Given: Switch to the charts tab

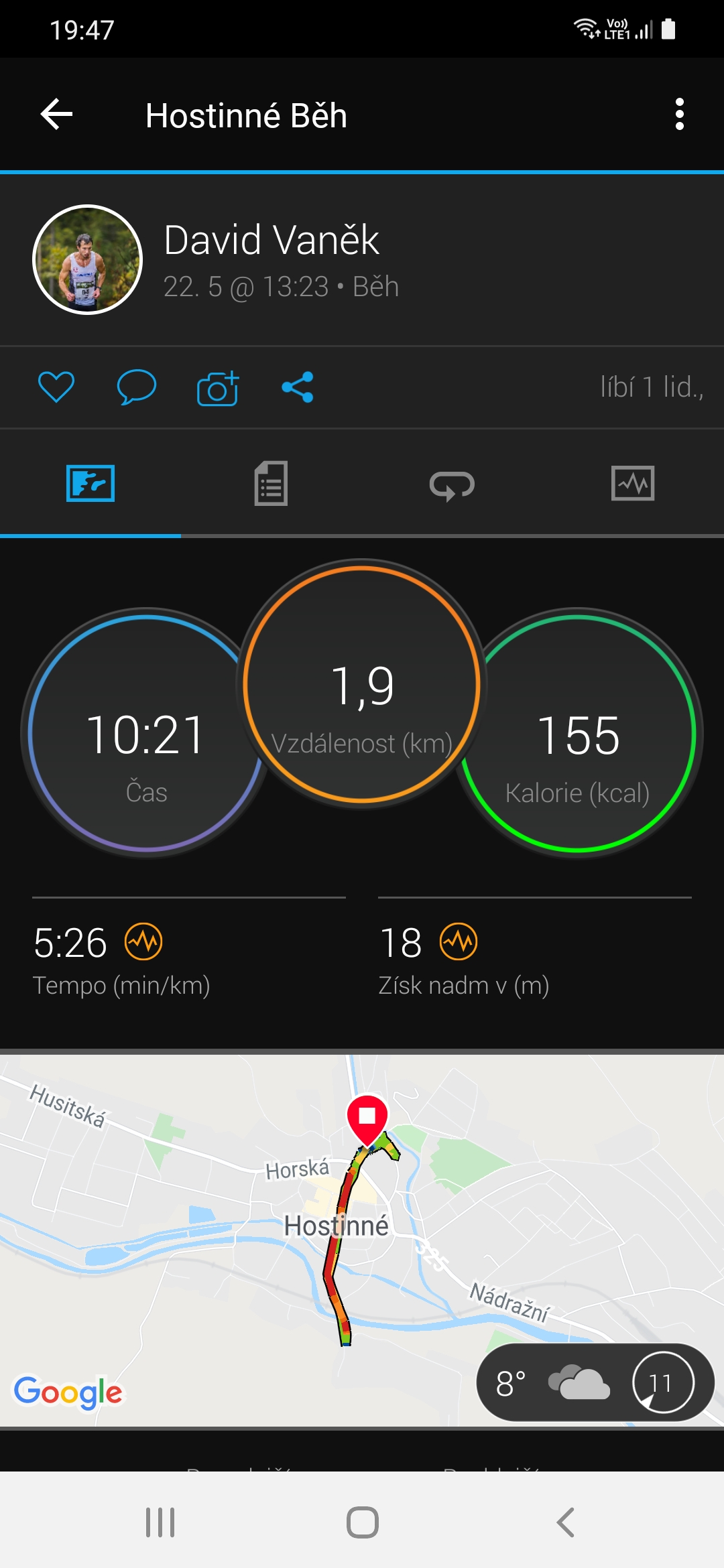Looking at the screenshot, I should click(x=633, y=483).
